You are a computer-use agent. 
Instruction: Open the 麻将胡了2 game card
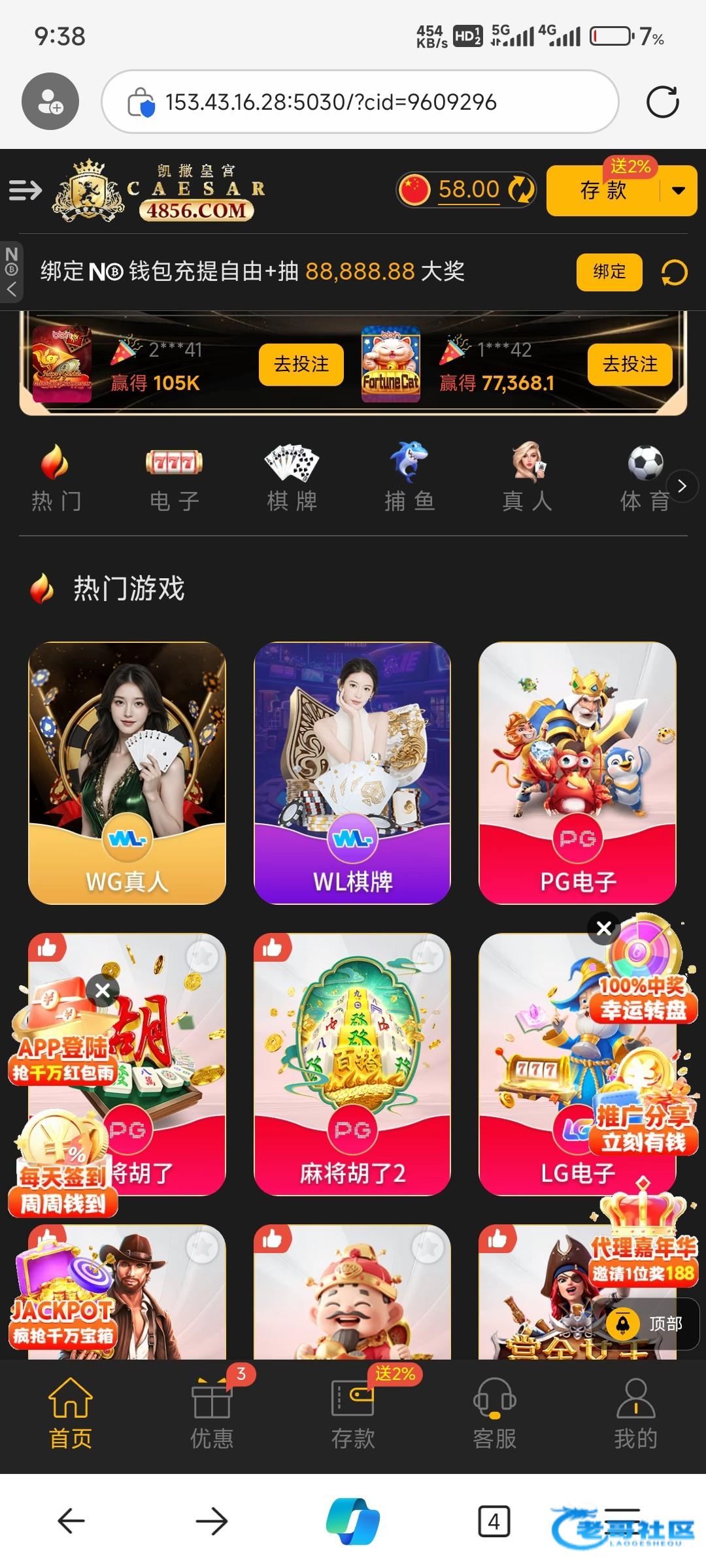(352, 1064)
